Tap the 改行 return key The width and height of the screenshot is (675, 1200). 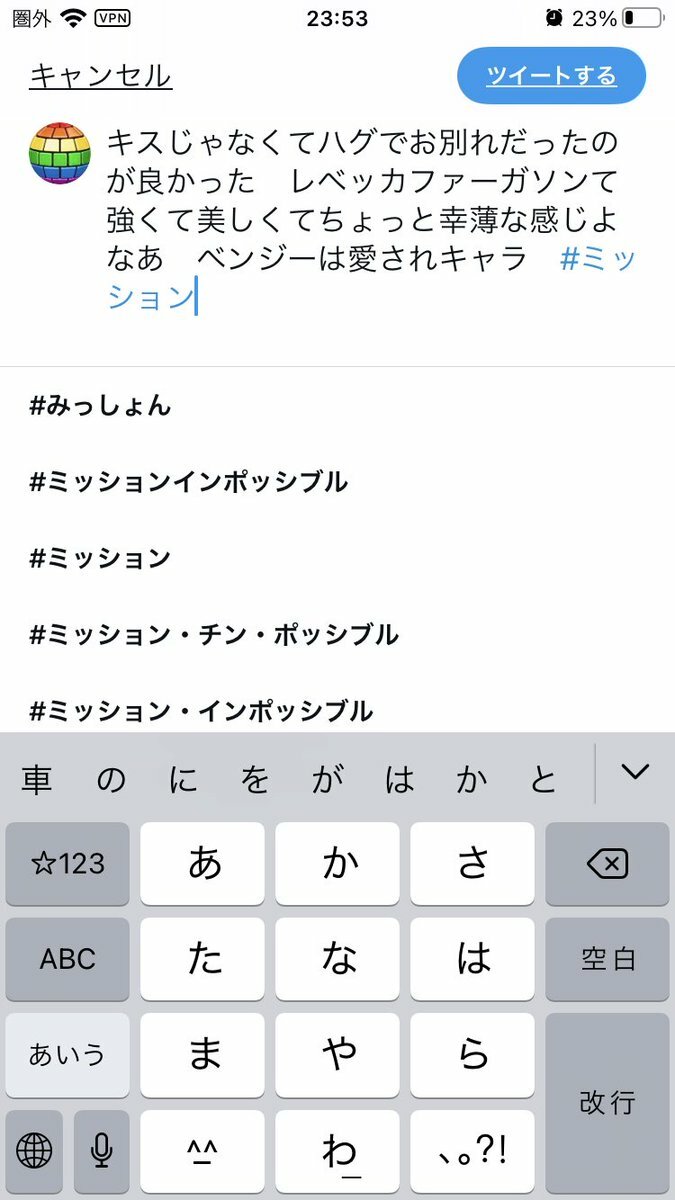point(607,1102)
